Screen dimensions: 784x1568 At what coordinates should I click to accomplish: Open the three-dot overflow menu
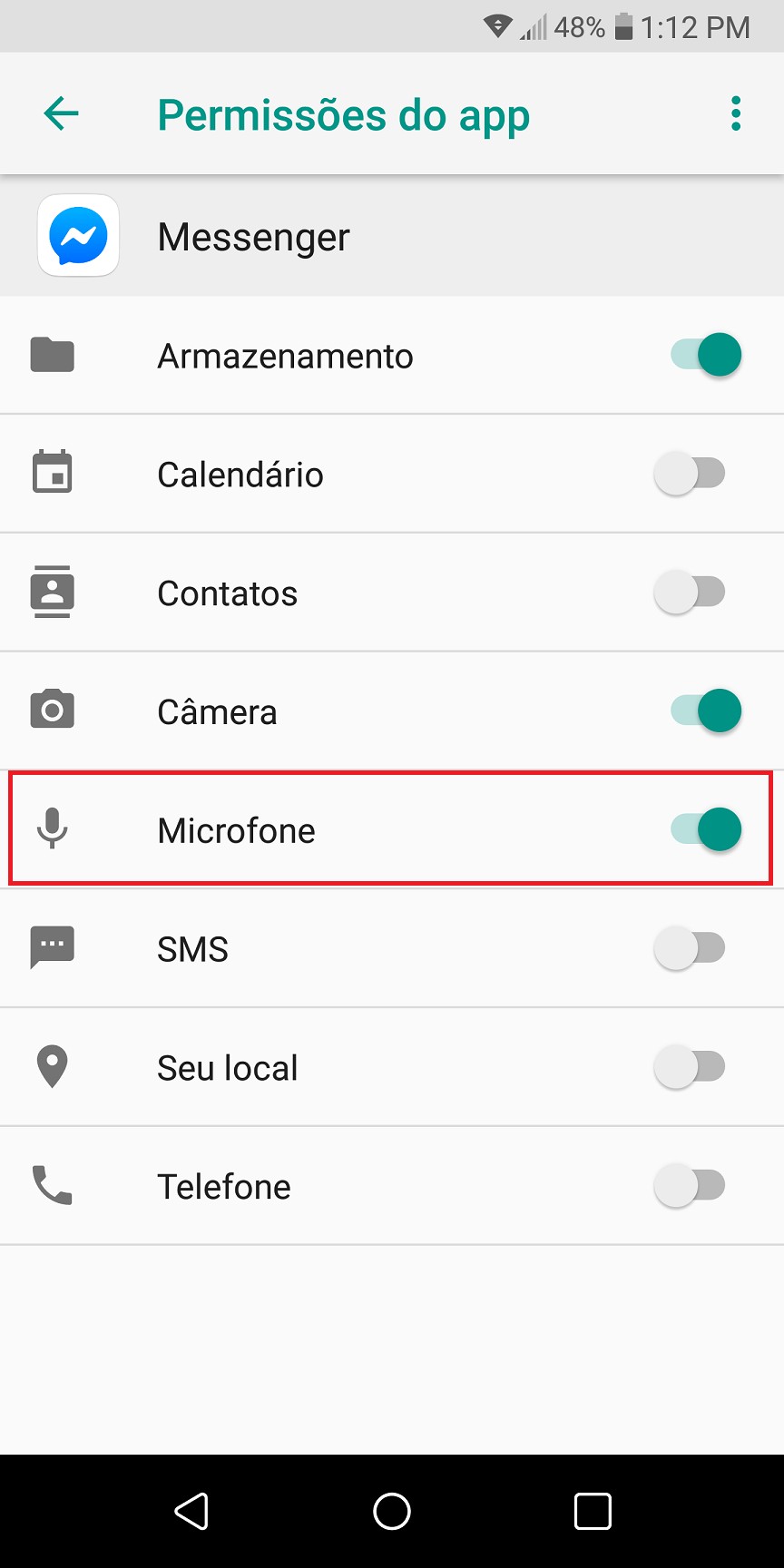pos(736,114)
